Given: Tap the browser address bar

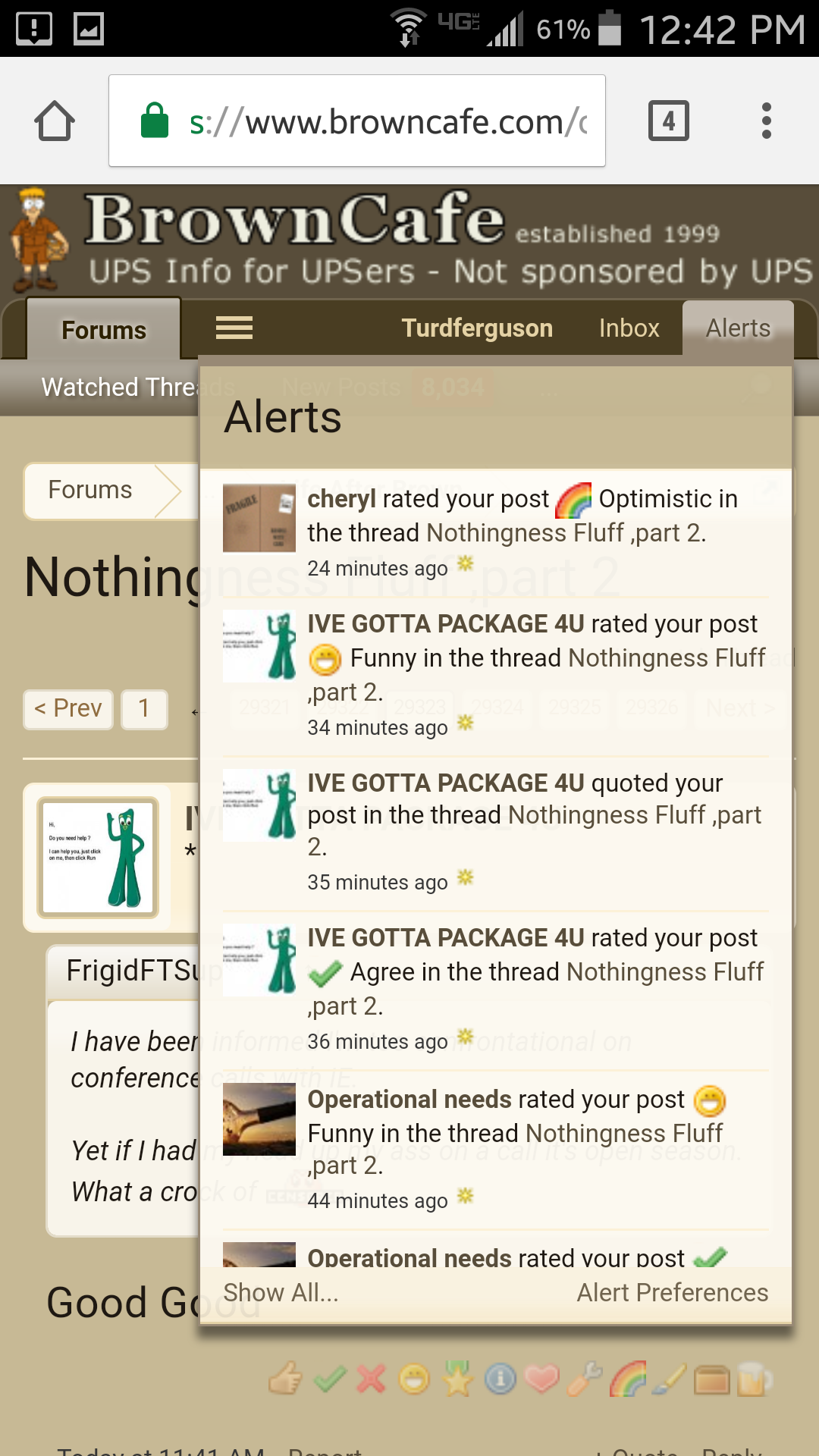Looking at the screenshot, I should click(357, 121).
